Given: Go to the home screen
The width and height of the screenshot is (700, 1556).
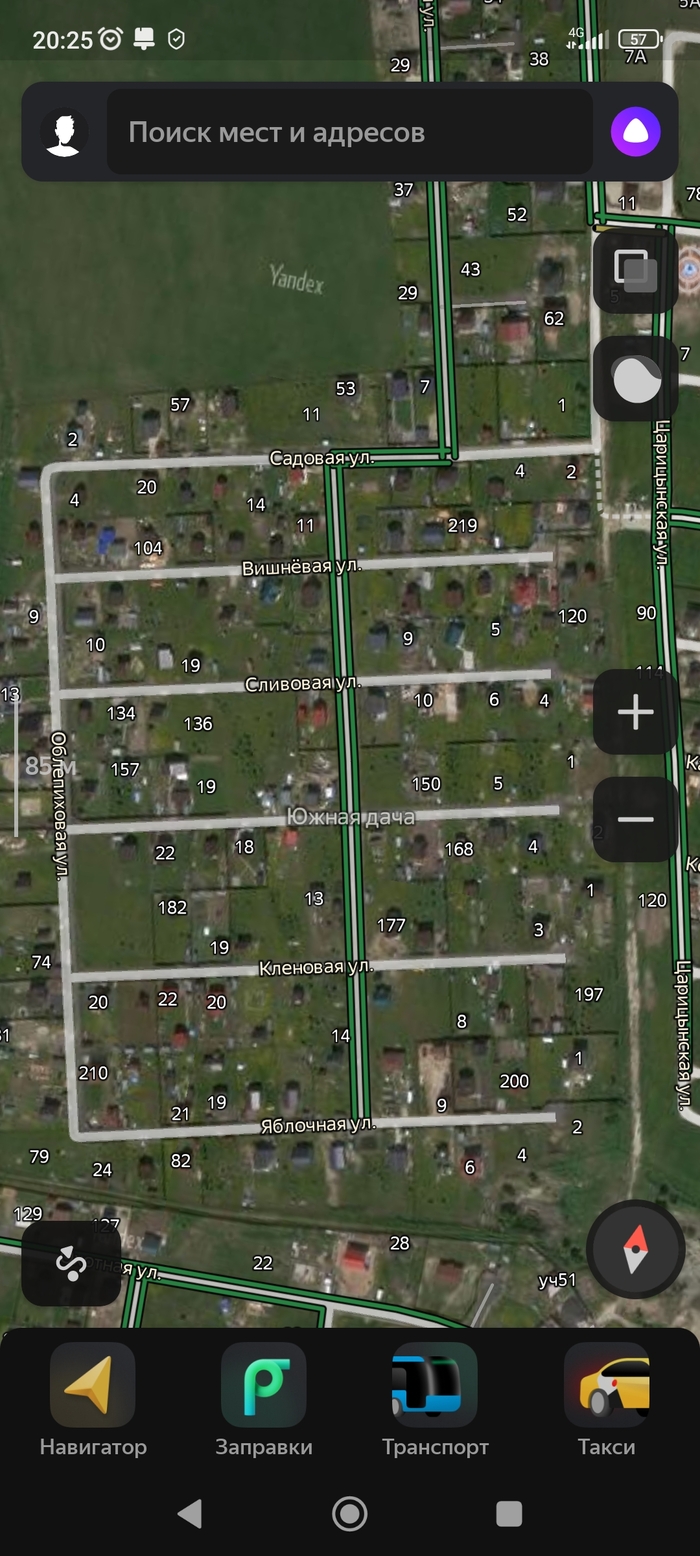Looking at the screenshot, I should [x=350, y=1513].
